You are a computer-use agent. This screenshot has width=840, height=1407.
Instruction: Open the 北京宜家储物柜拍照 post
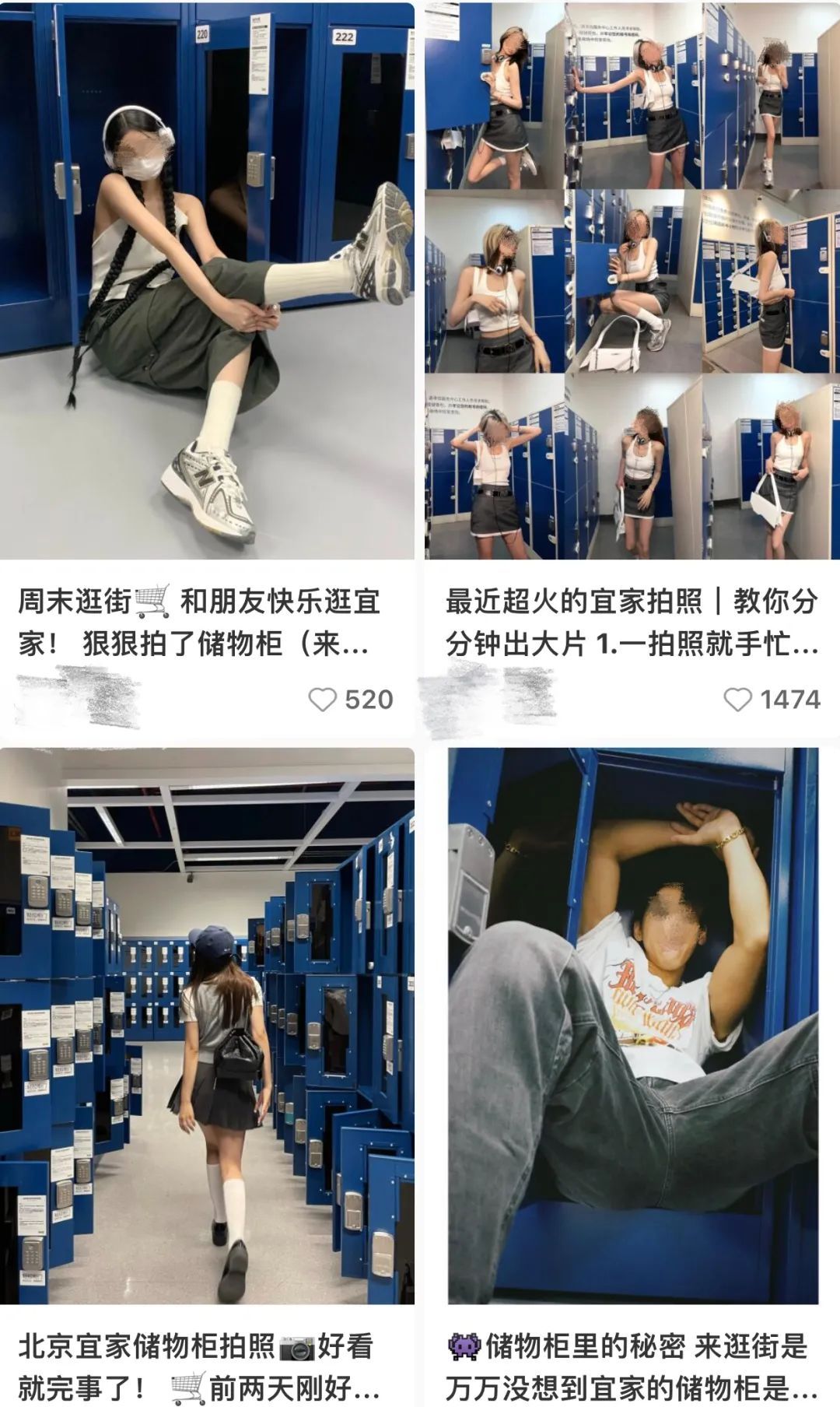(x=207, y=1026)
